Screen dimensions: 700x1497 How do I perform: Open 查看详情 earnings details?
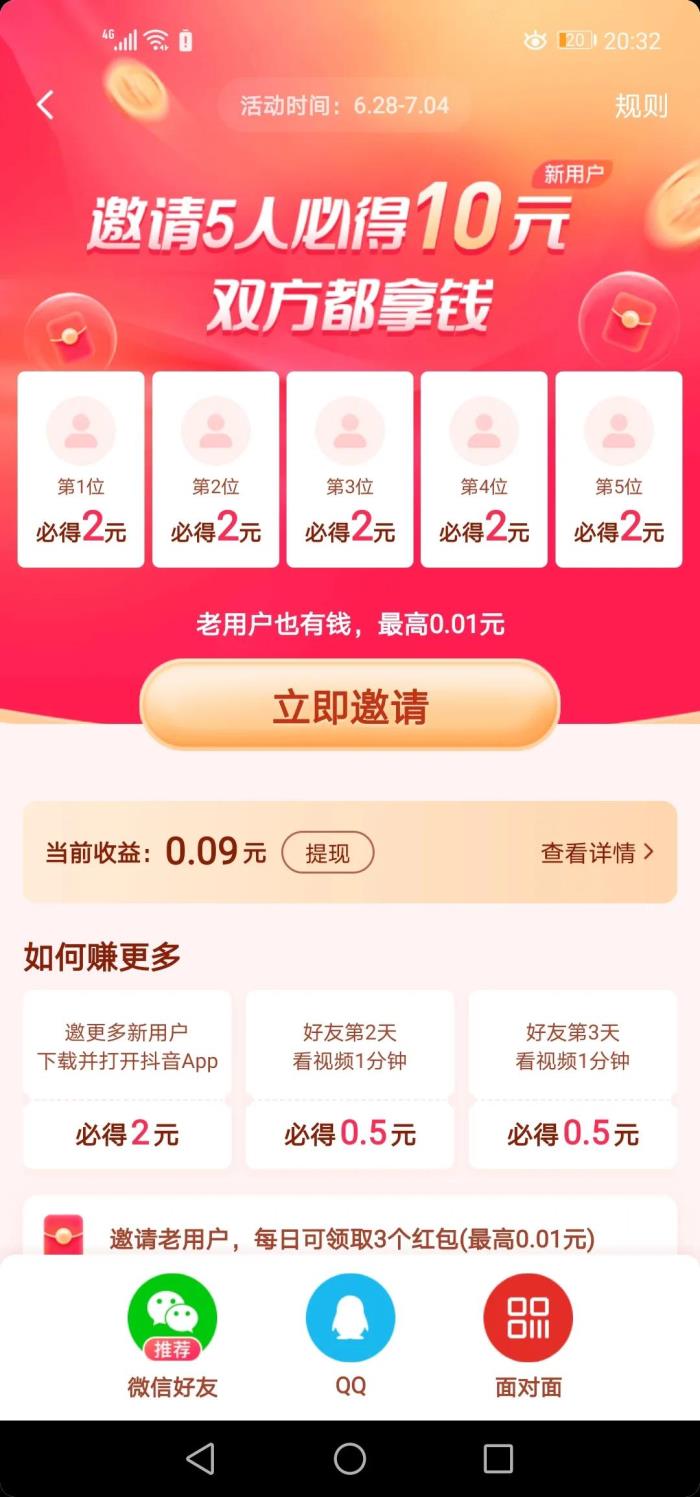coord(597,853)
